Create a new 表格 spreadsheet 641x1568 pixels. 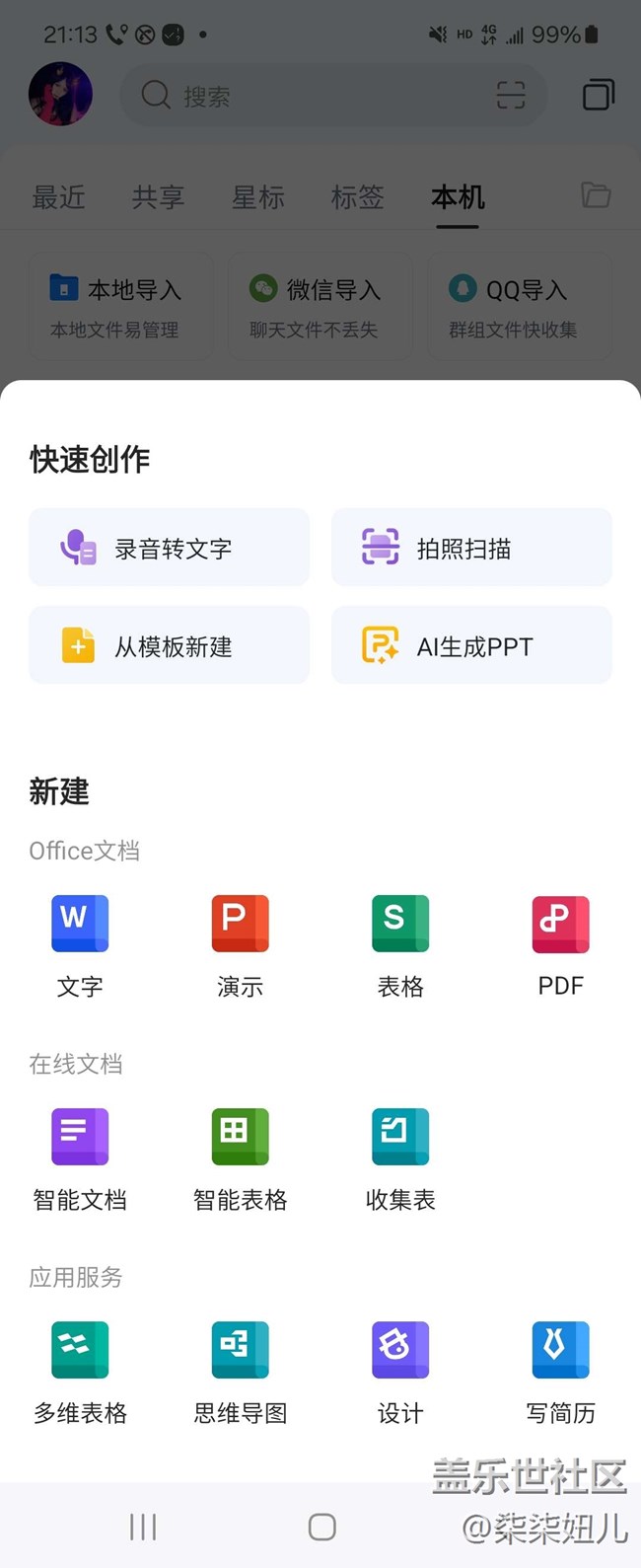[x=400, y=944]
